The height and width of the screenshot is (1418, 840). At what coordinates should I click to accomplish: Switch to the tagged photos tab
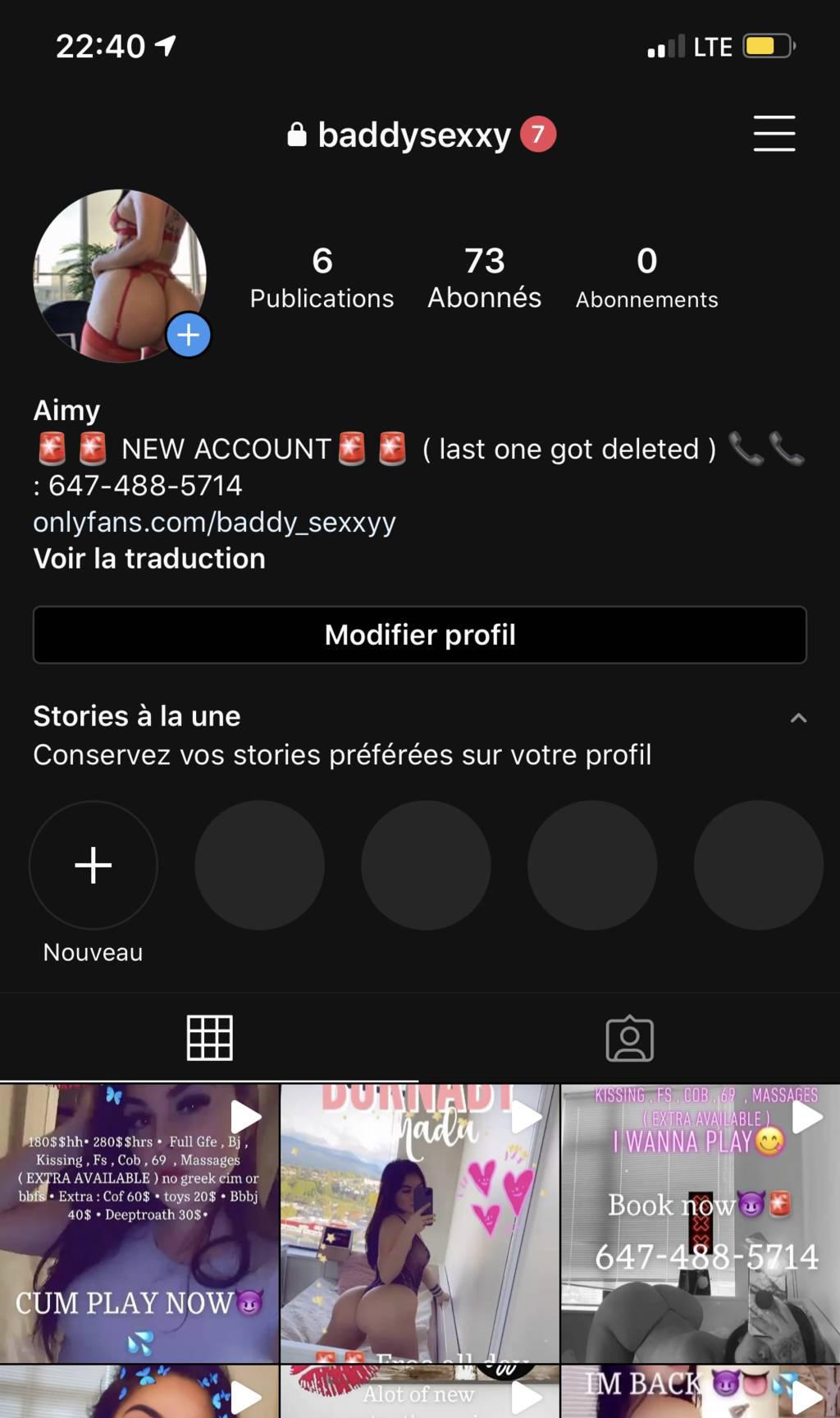(629, 1039)
